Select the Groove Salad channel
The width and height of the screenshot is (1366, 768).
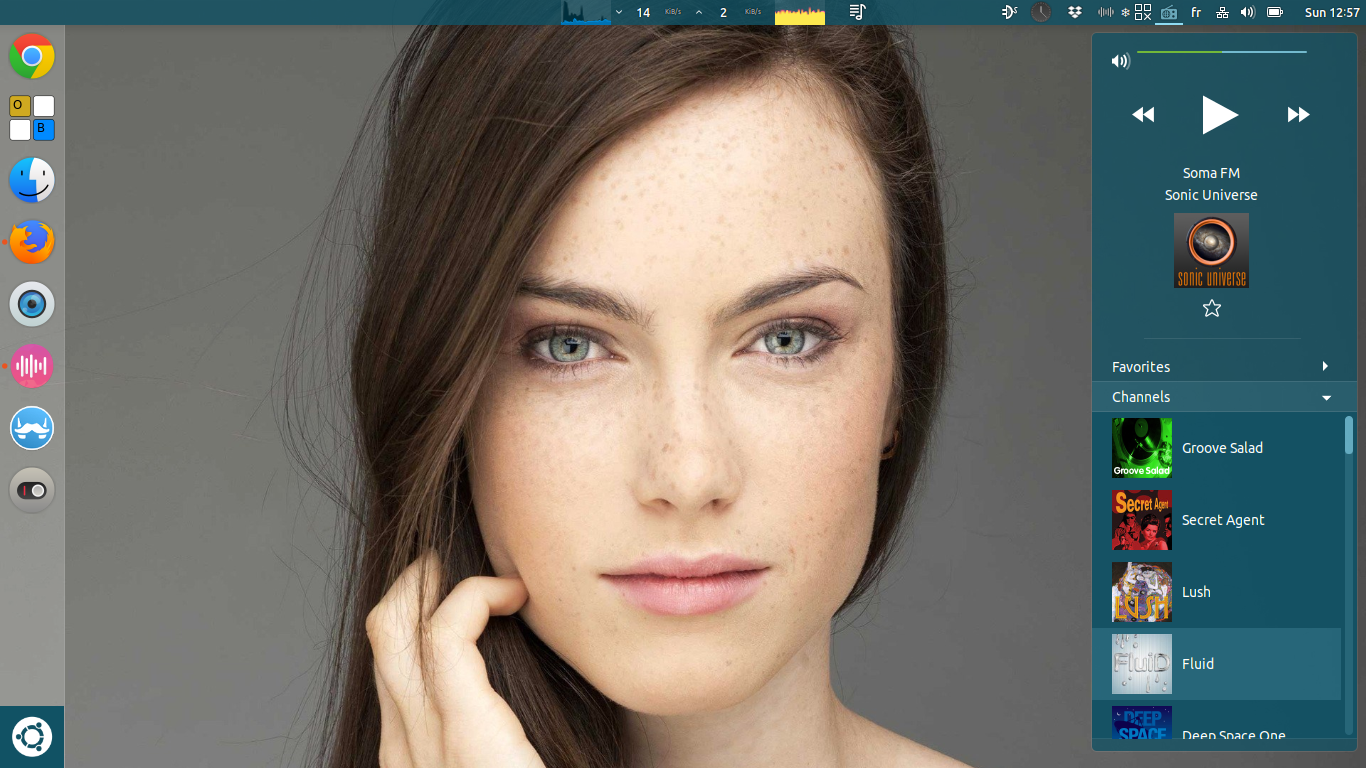click(x=1220, y=448)
